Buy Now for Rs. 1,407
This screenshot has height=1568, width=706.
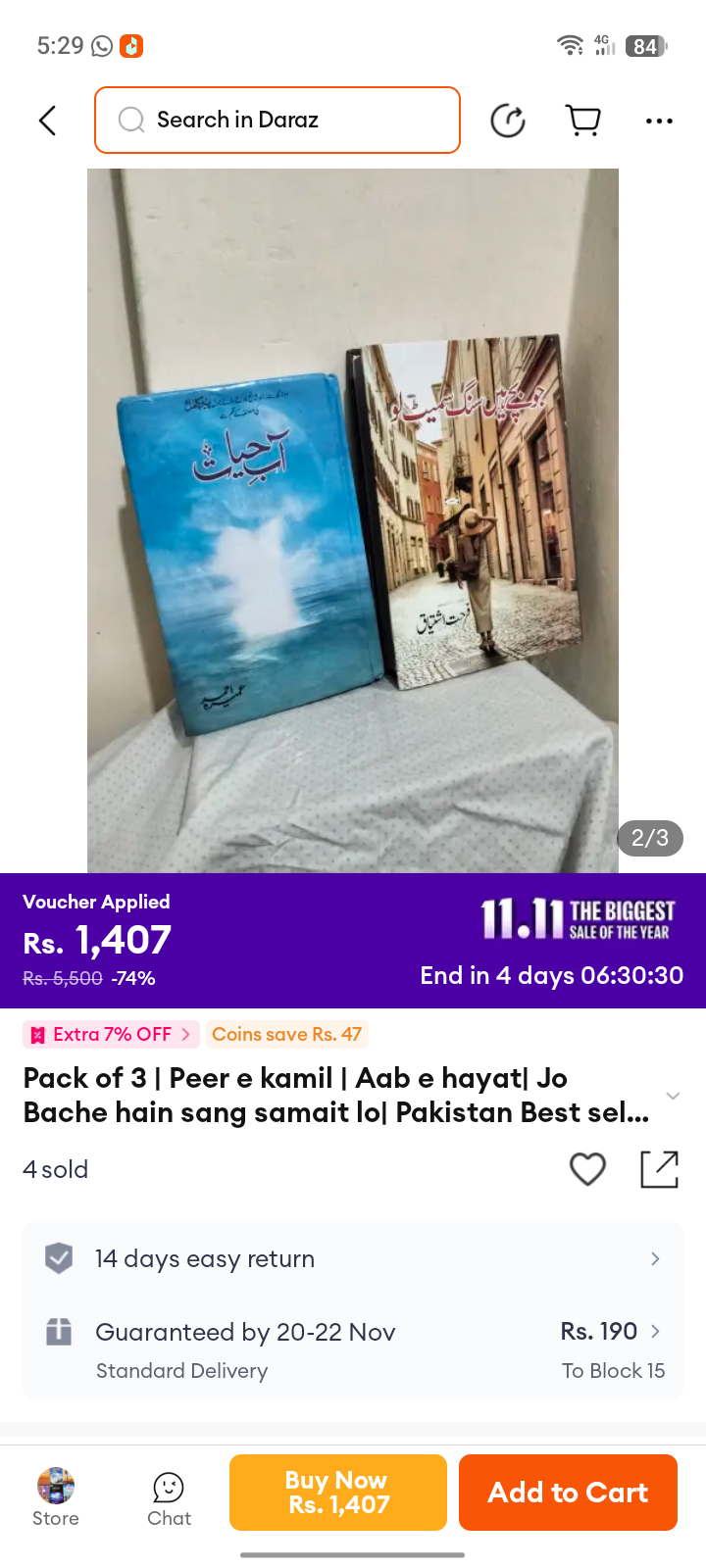(x=338, y=1493)
